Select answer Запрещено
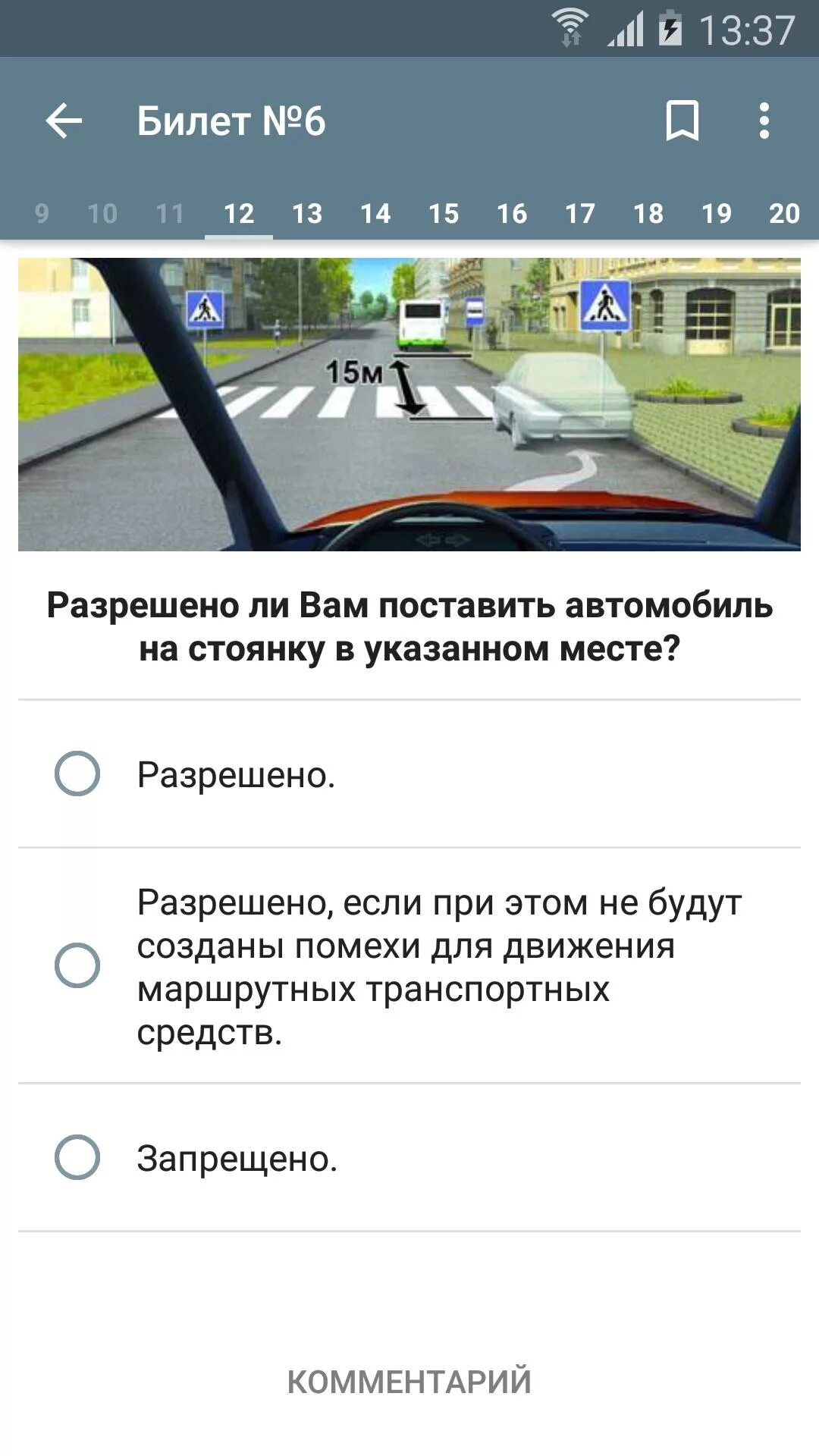The image size is (819, 1456). pos(77,1157)
